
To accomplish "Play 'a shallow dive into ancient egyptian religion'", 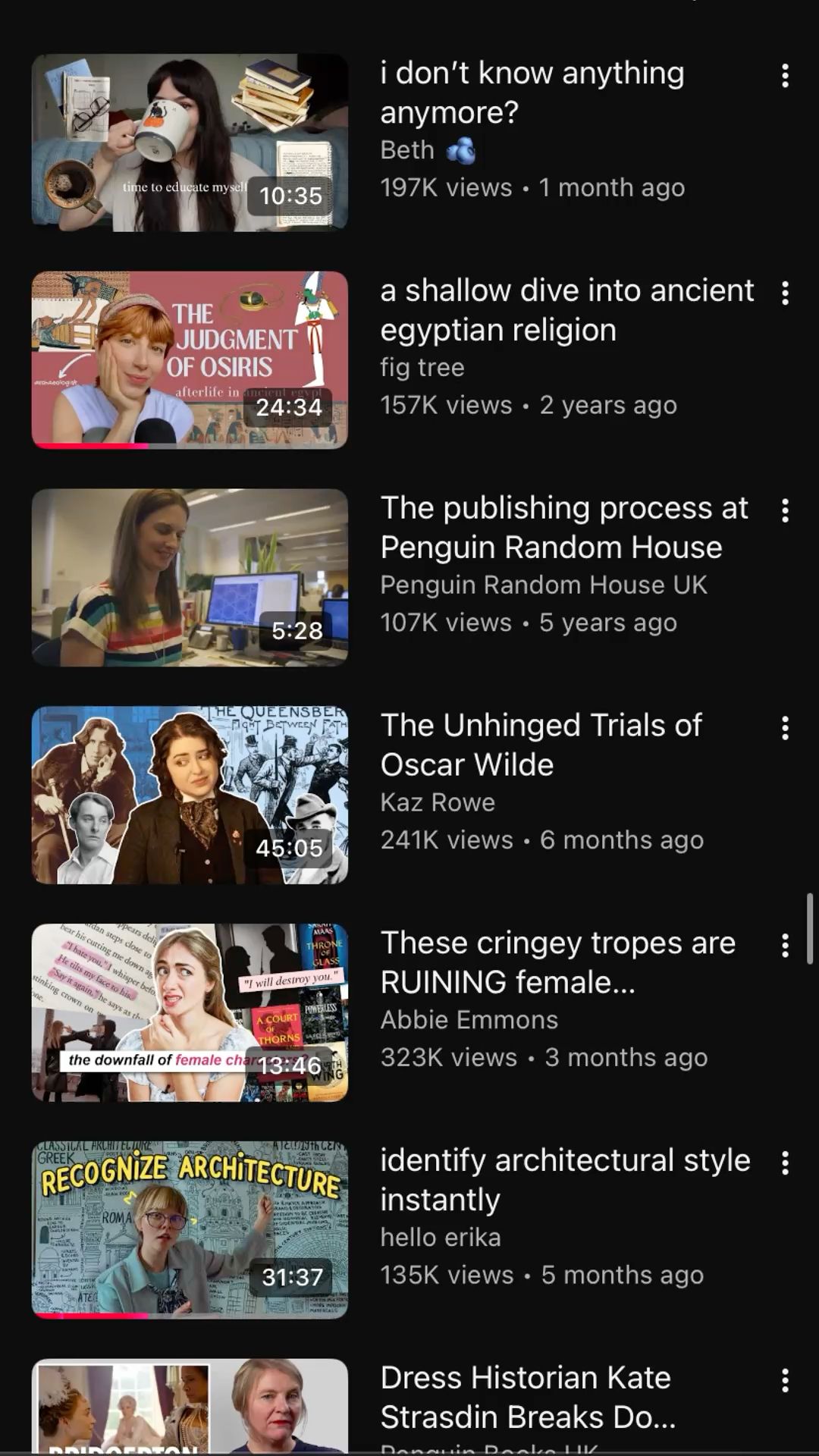I will [190, 360].
